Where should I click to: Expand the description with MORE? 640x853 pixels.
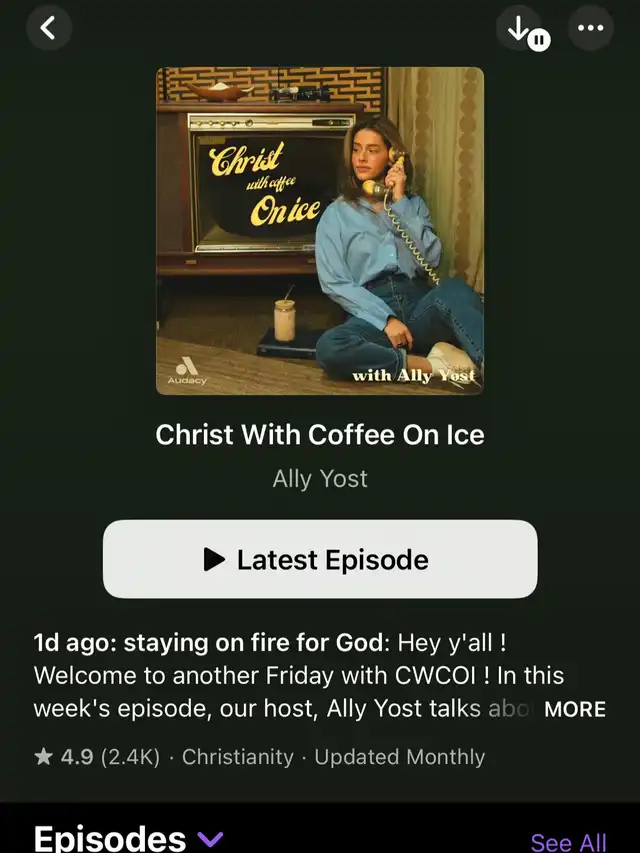tap(574, 709)
